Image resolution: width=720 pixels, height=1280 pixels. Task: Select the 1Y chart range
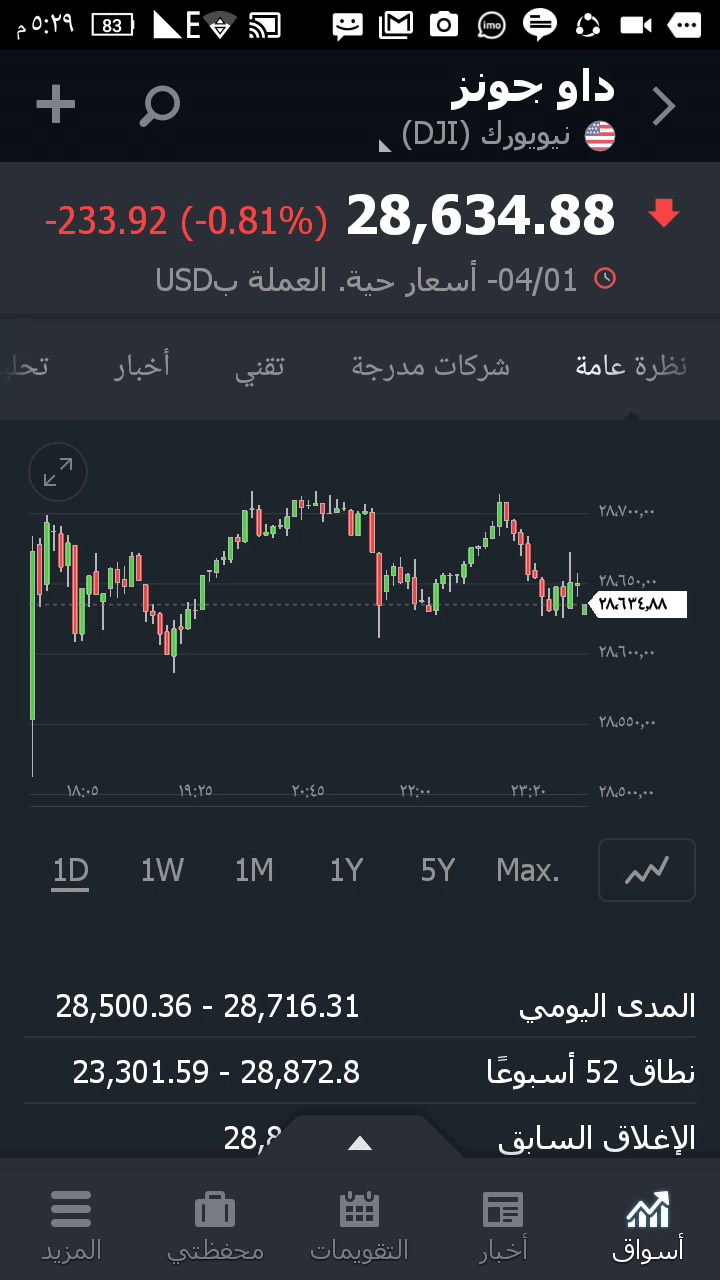pos(346,870)
